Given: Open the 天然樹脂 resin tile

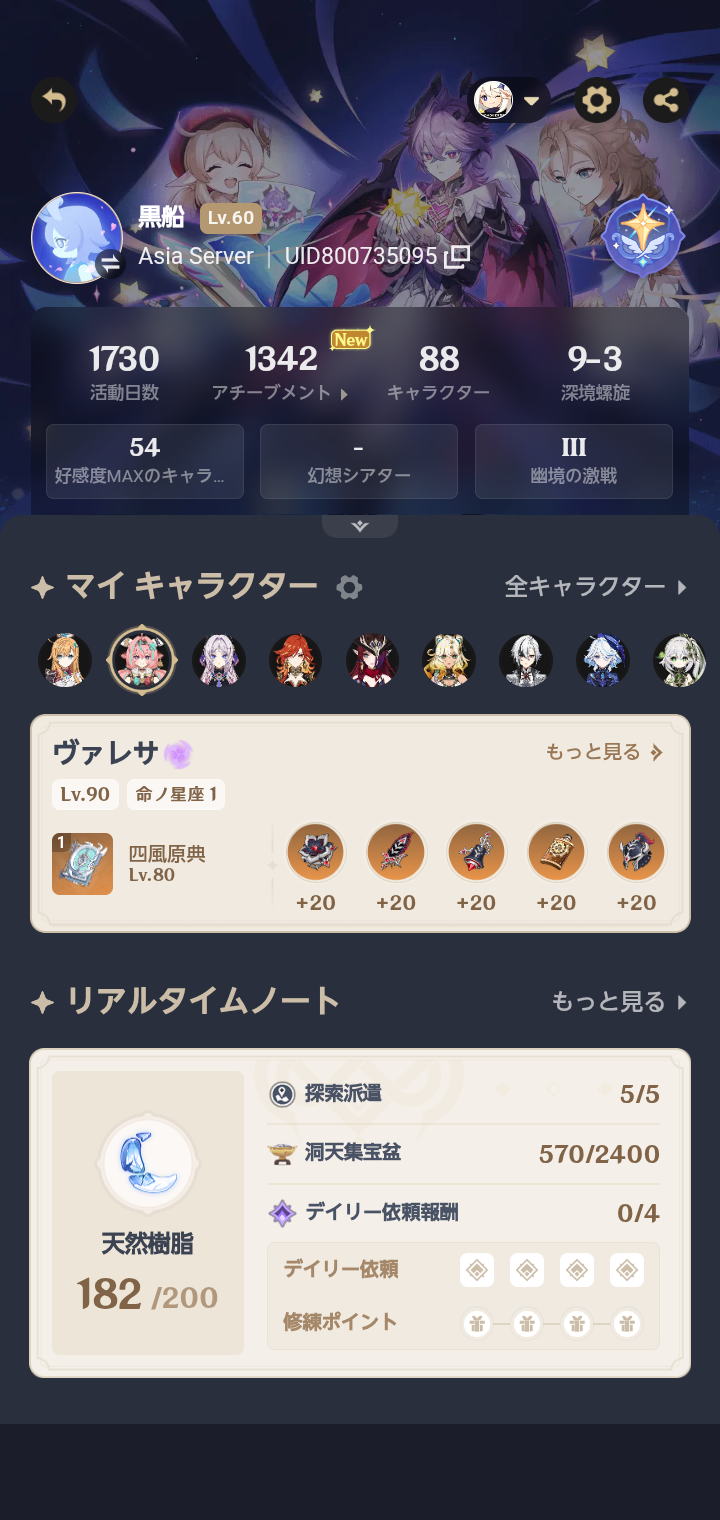Looking at the screenshot, I should [x=148, y=1212].
